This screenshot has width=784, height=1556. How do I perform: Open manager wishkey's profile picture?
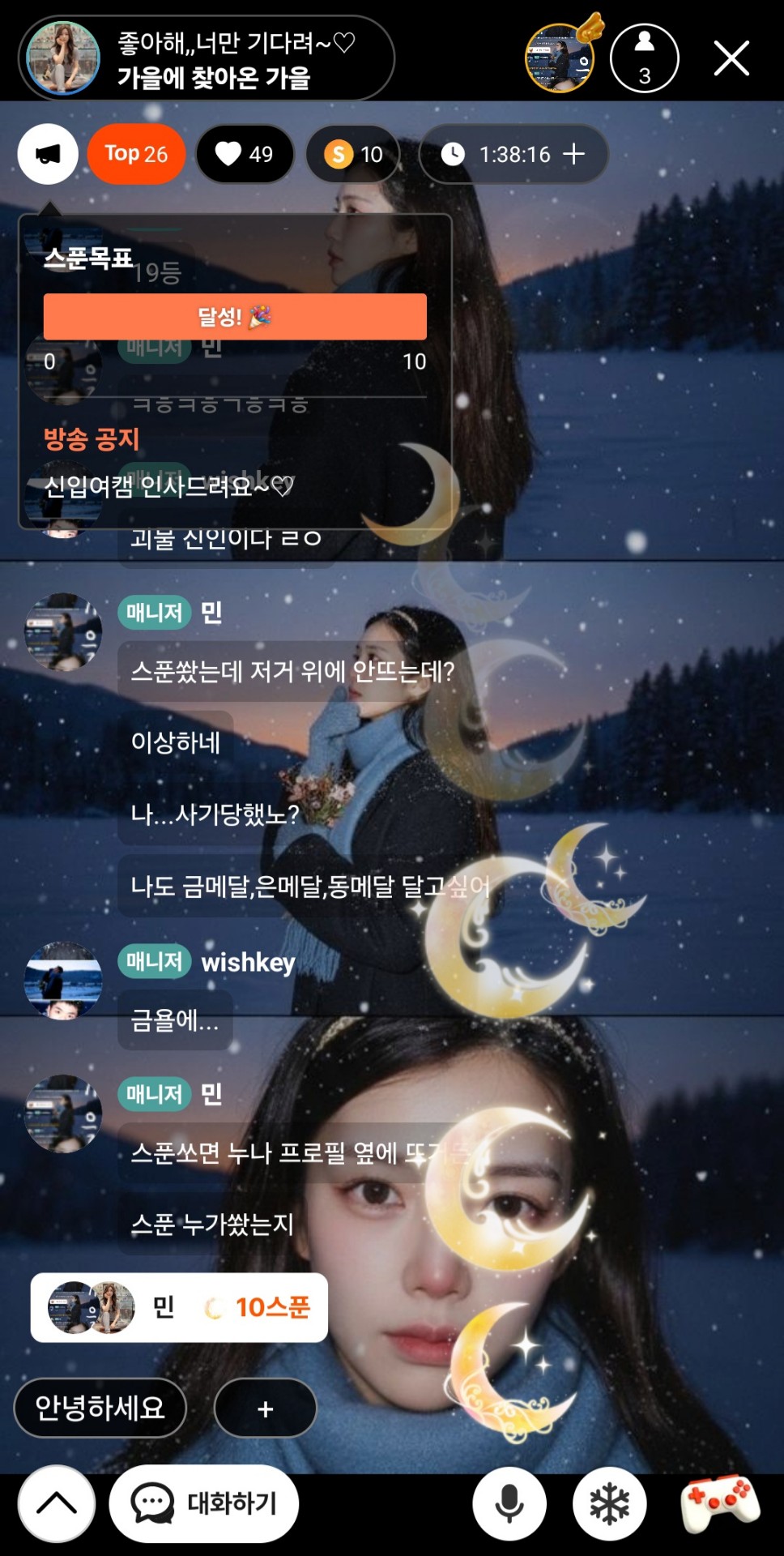coord(63,980)
